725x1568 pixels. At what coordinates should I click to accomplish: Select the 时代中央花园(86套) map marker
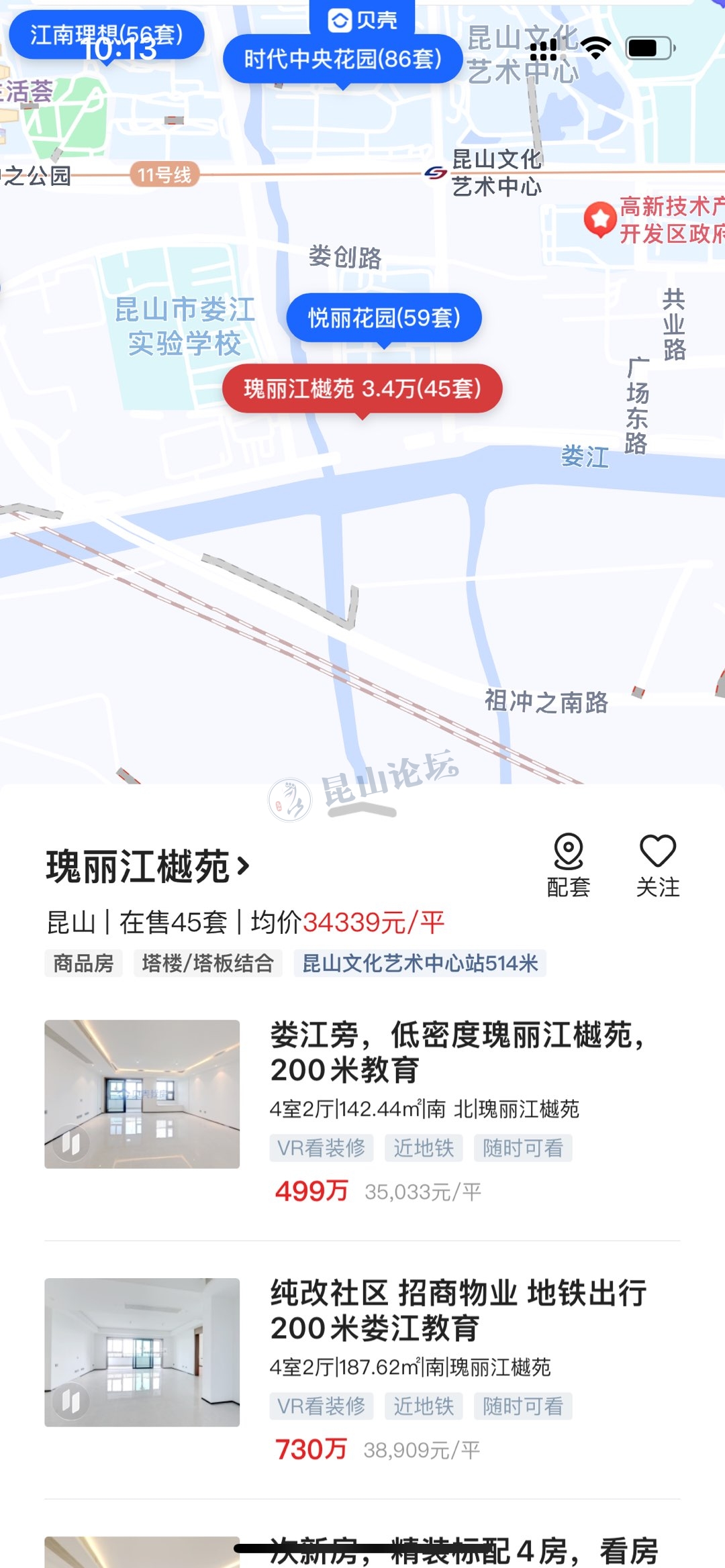tap(343, 60)
